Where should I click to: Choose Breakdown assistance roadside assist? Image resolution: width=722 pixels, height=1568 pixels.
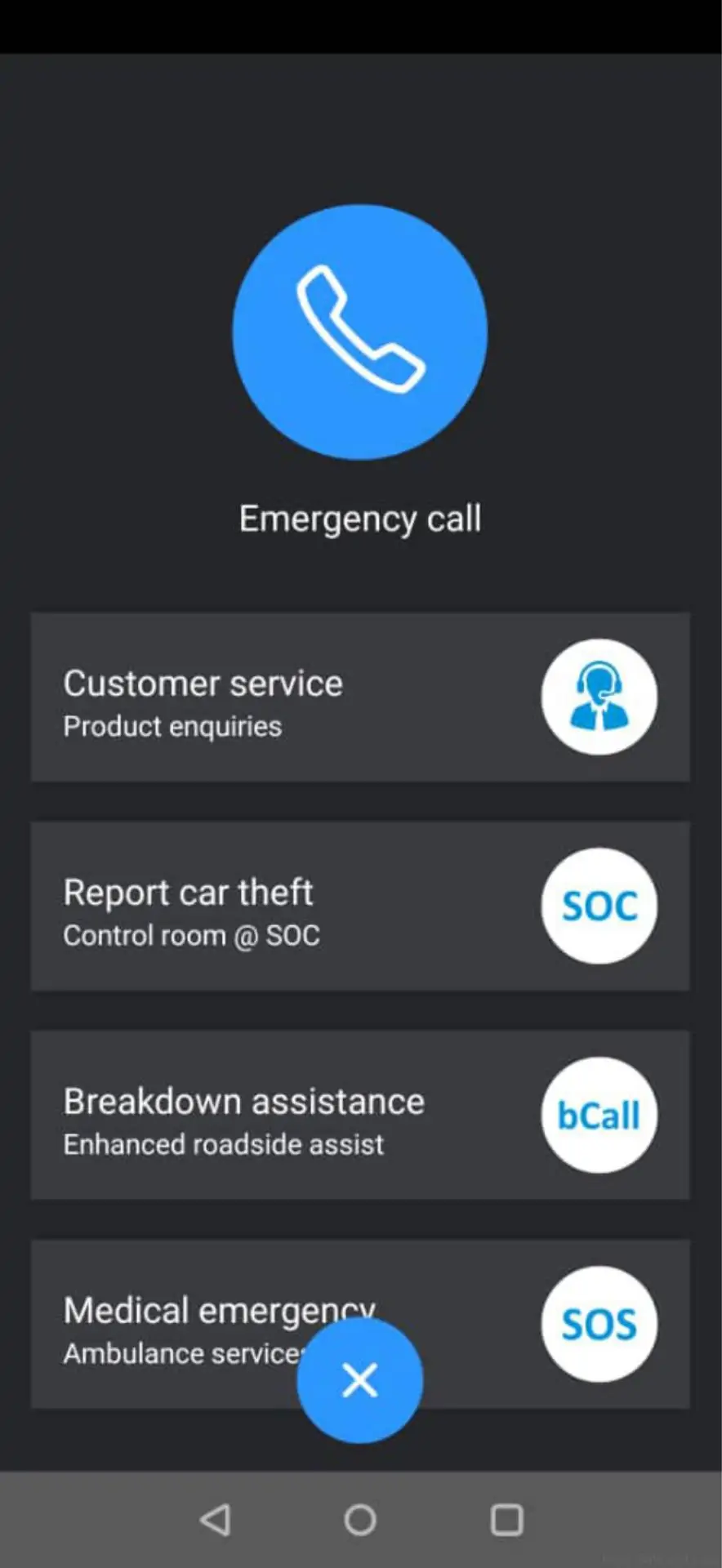(x=360, y=1116)
